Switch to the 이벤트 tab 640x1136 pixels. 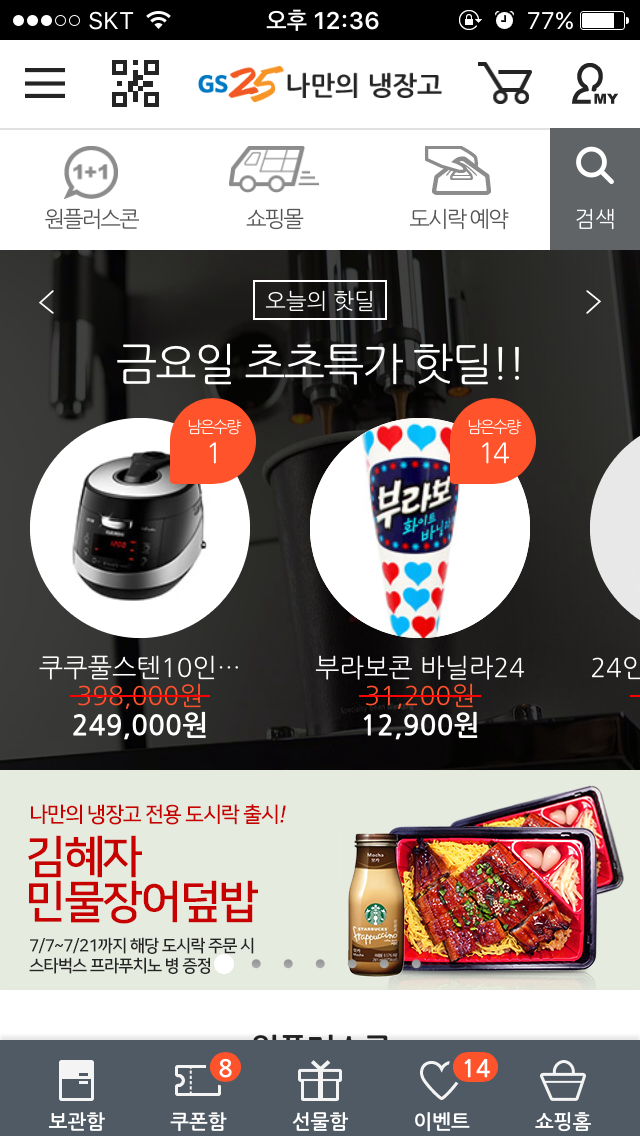click(x=441, y=1093)
